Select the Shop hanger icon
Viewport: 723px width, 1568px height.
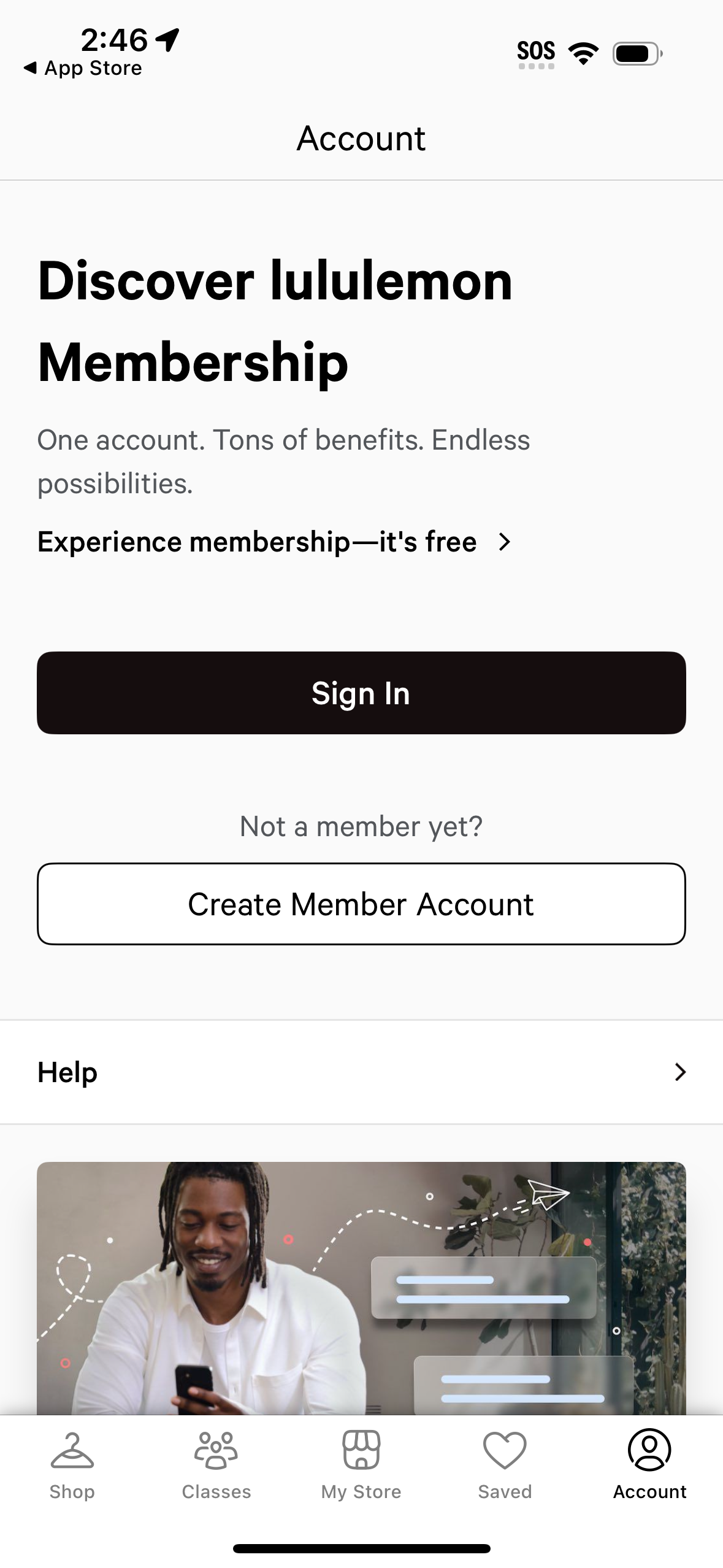(x=72, y=1449)
